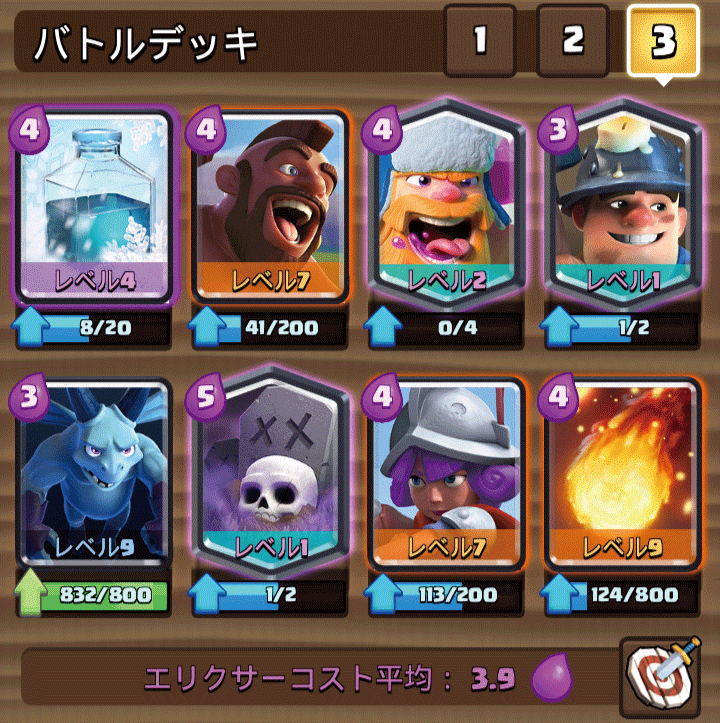The width and height of the screenshot is (720, 723).
Task: Open the Freeze spell card
Action: point(97,210)
